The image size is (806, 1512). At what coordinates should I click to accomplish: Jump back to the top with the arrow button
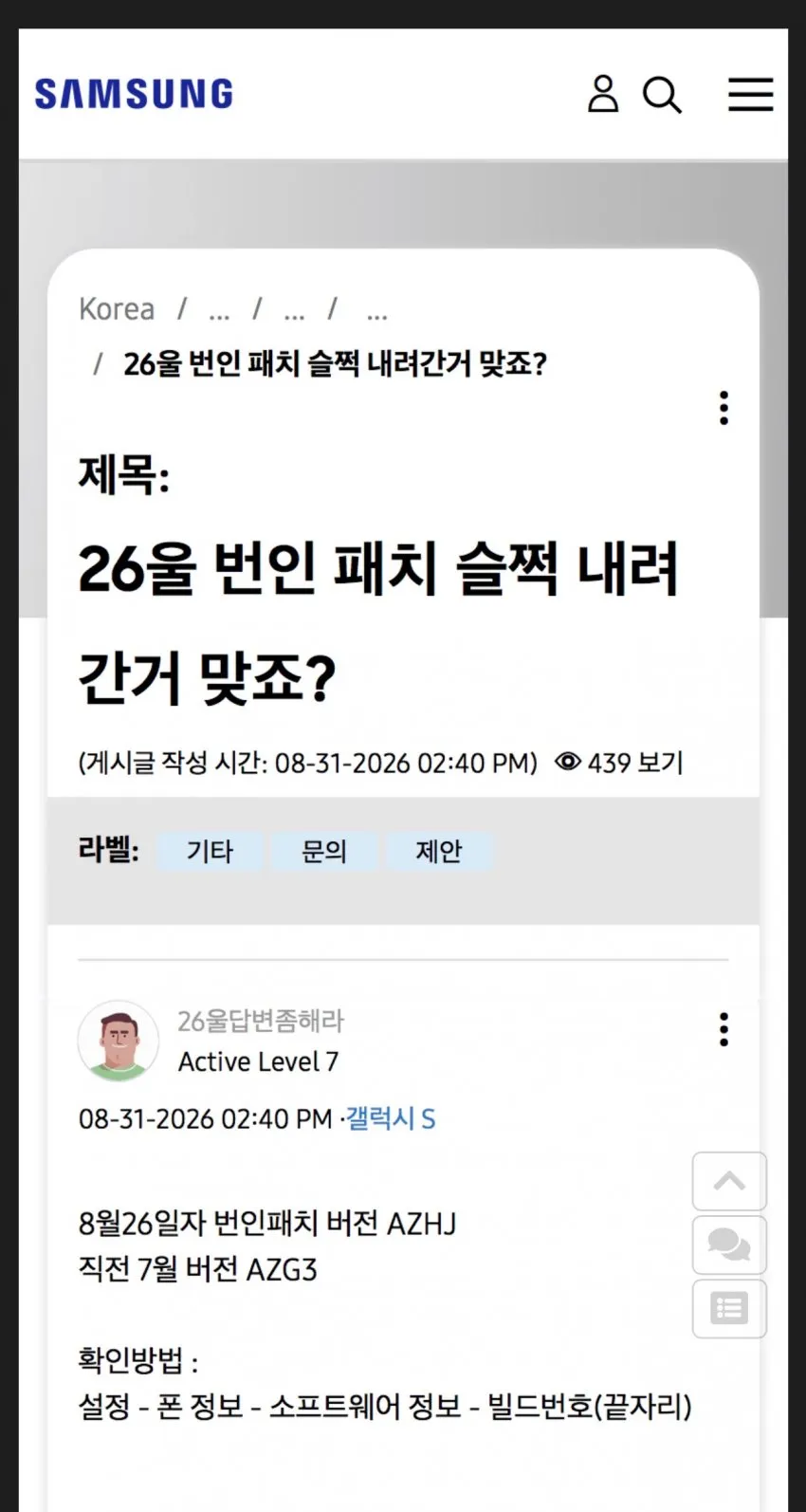coord(729,1181)
